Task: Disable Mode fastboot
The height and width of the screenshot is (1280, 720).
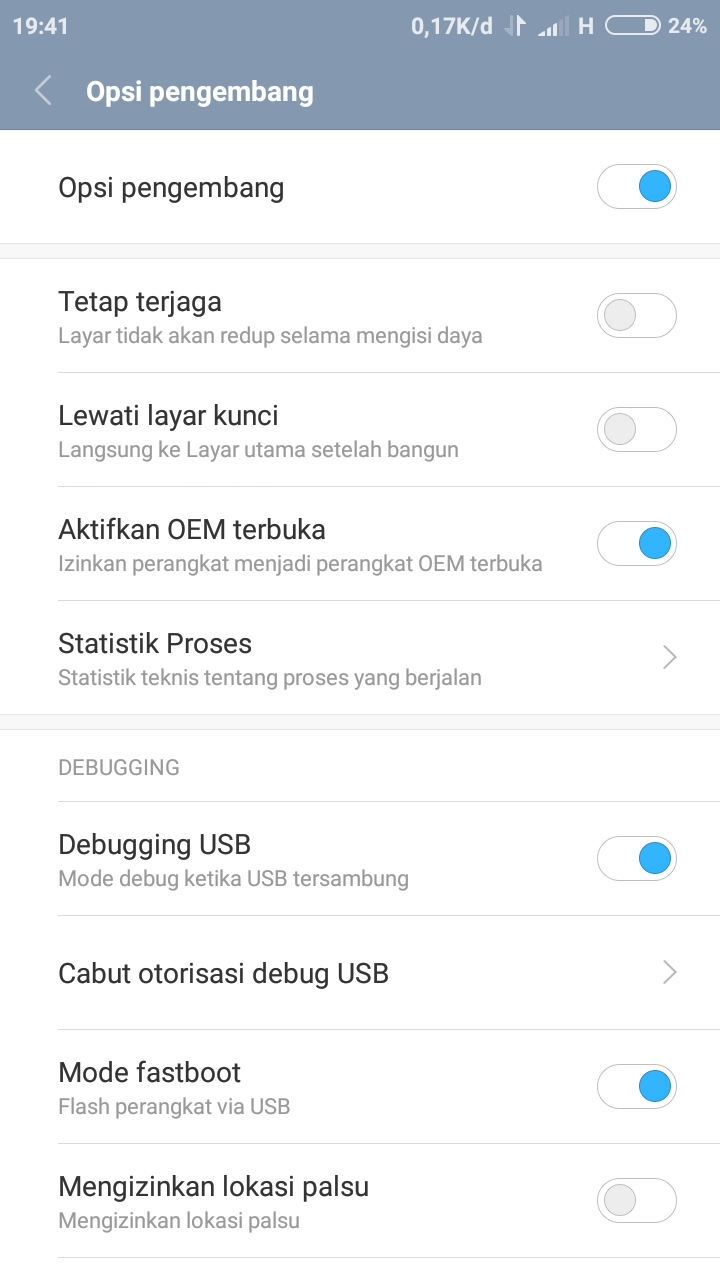Action: pyautogui.click(x=636, y=1086)
